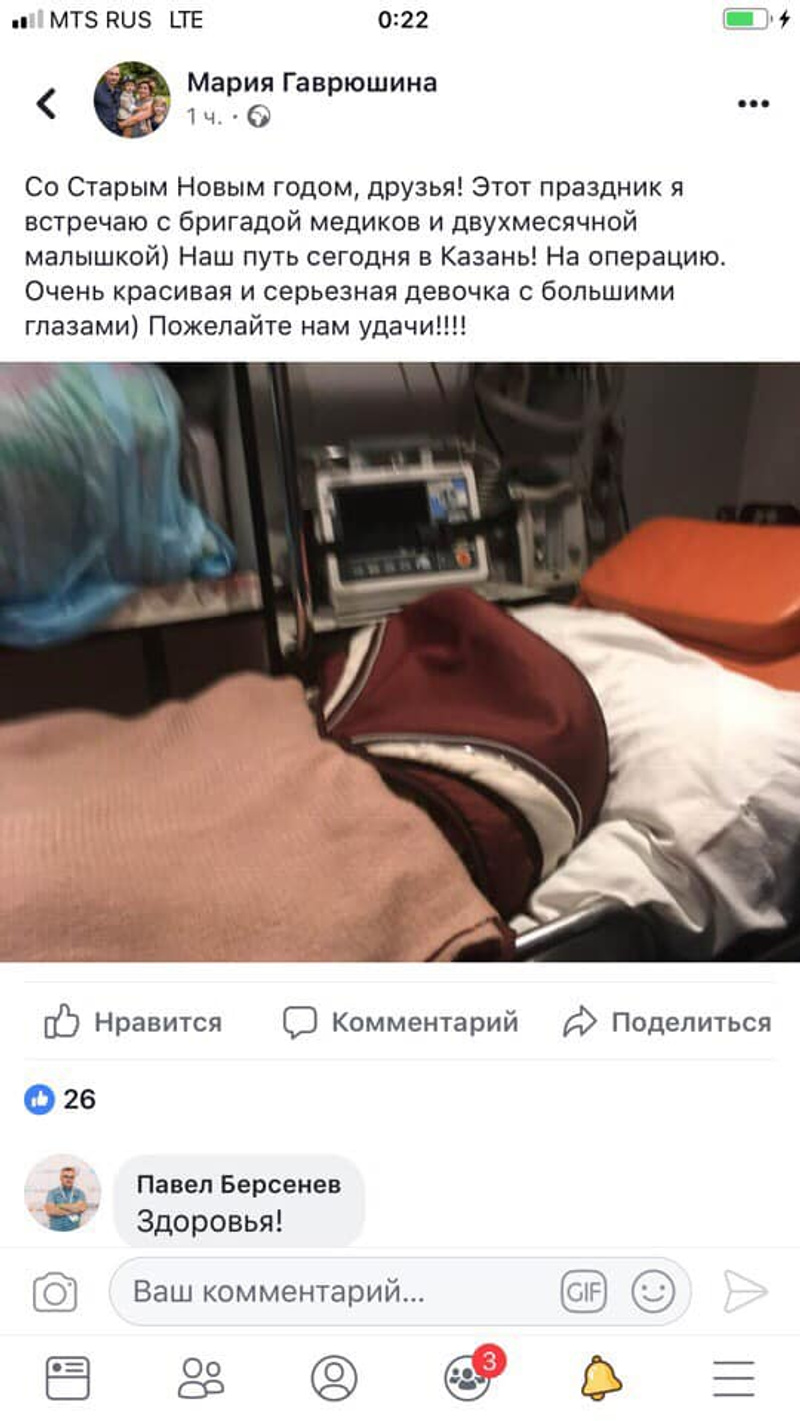Screen dimensions: 800x1421
Task: Like the post with Нравится
Action: [133, 1022]
